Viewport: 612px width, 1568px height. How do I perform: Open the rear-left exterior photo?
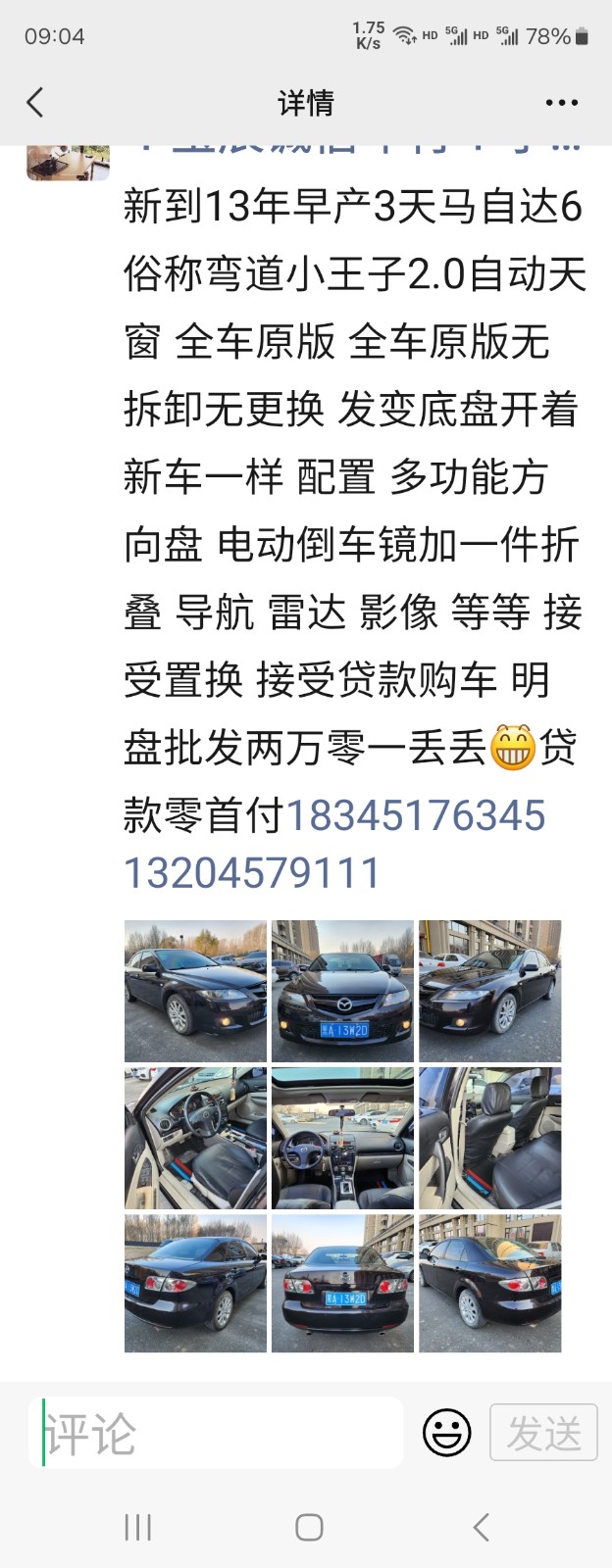[195, 1284]
